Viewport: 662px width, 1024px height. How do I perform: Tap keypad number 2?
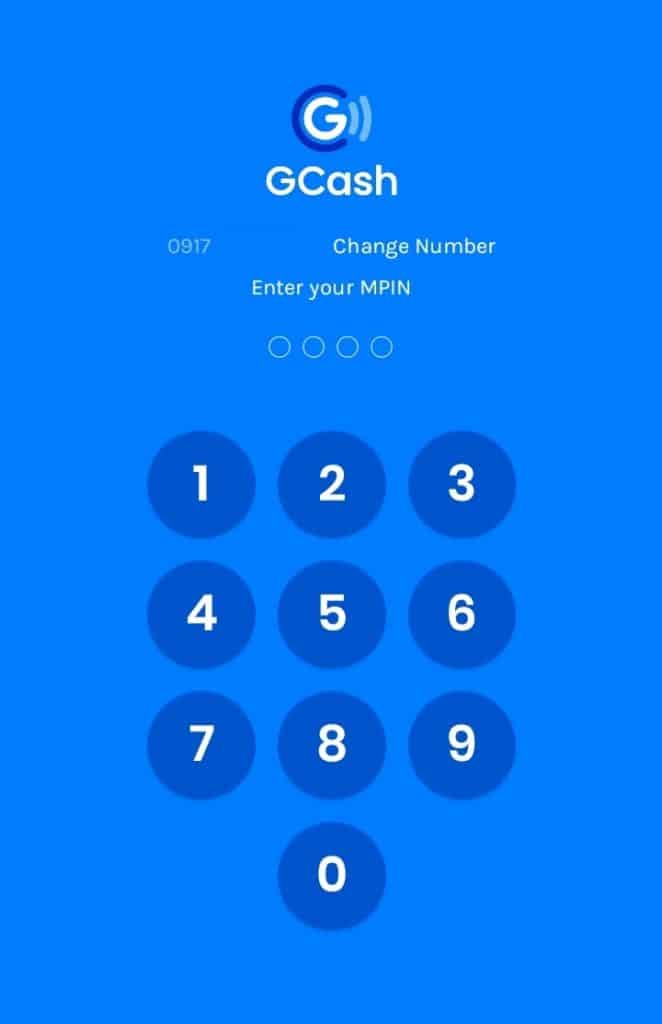coord(331,484)
